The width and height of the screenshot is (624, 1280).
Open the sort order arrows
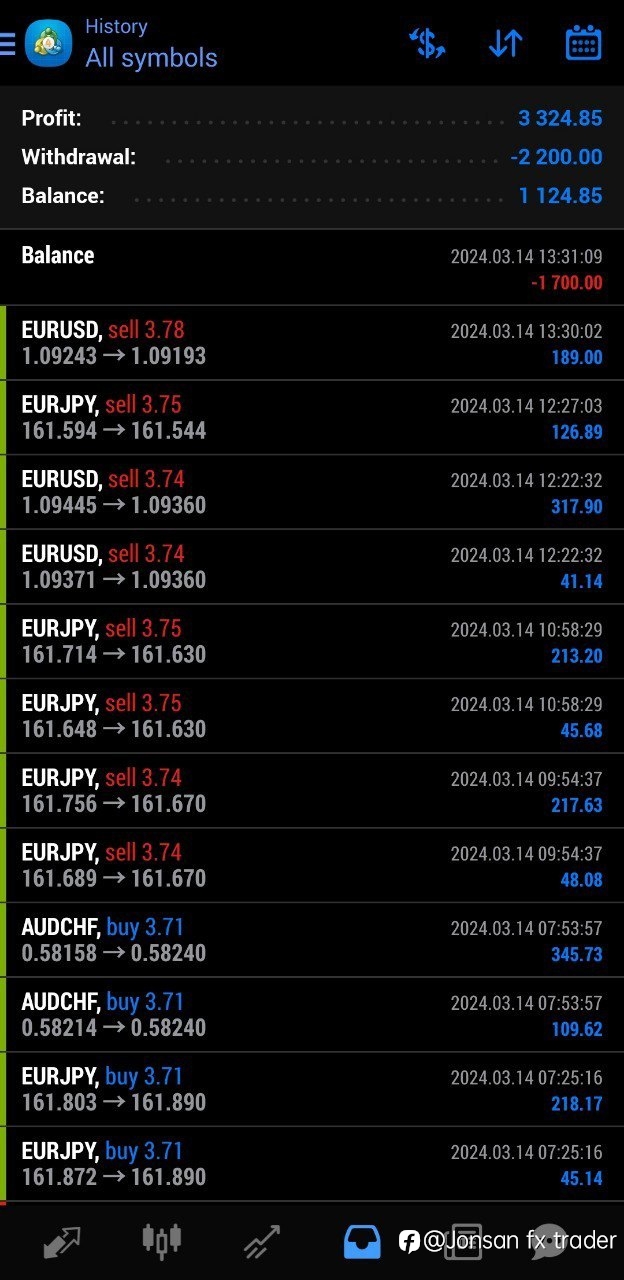[505, 43]
